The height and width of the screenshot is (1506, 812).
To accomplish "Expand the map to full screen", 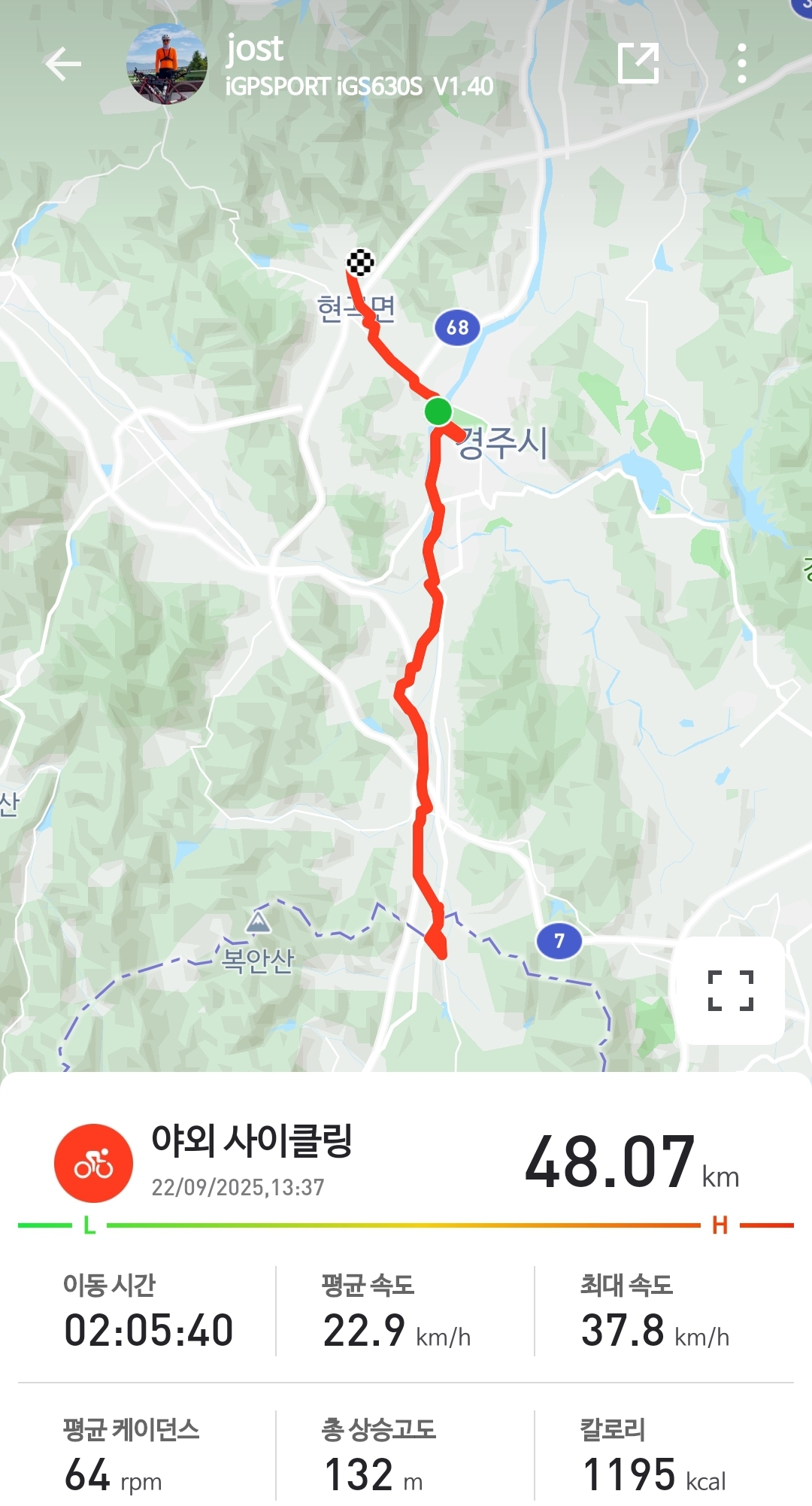I will click(730, 990).
